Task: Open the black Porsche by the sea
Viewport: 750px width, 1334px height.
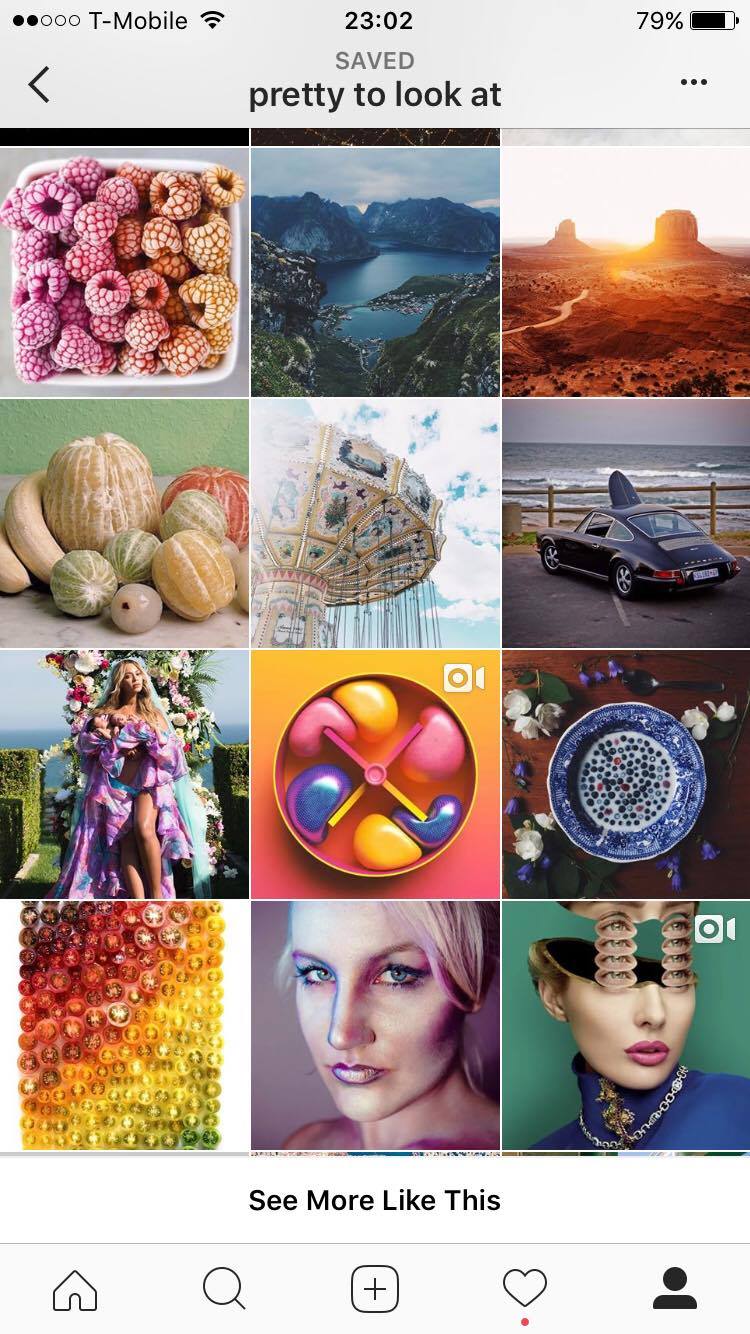Action: pos(626,523)
